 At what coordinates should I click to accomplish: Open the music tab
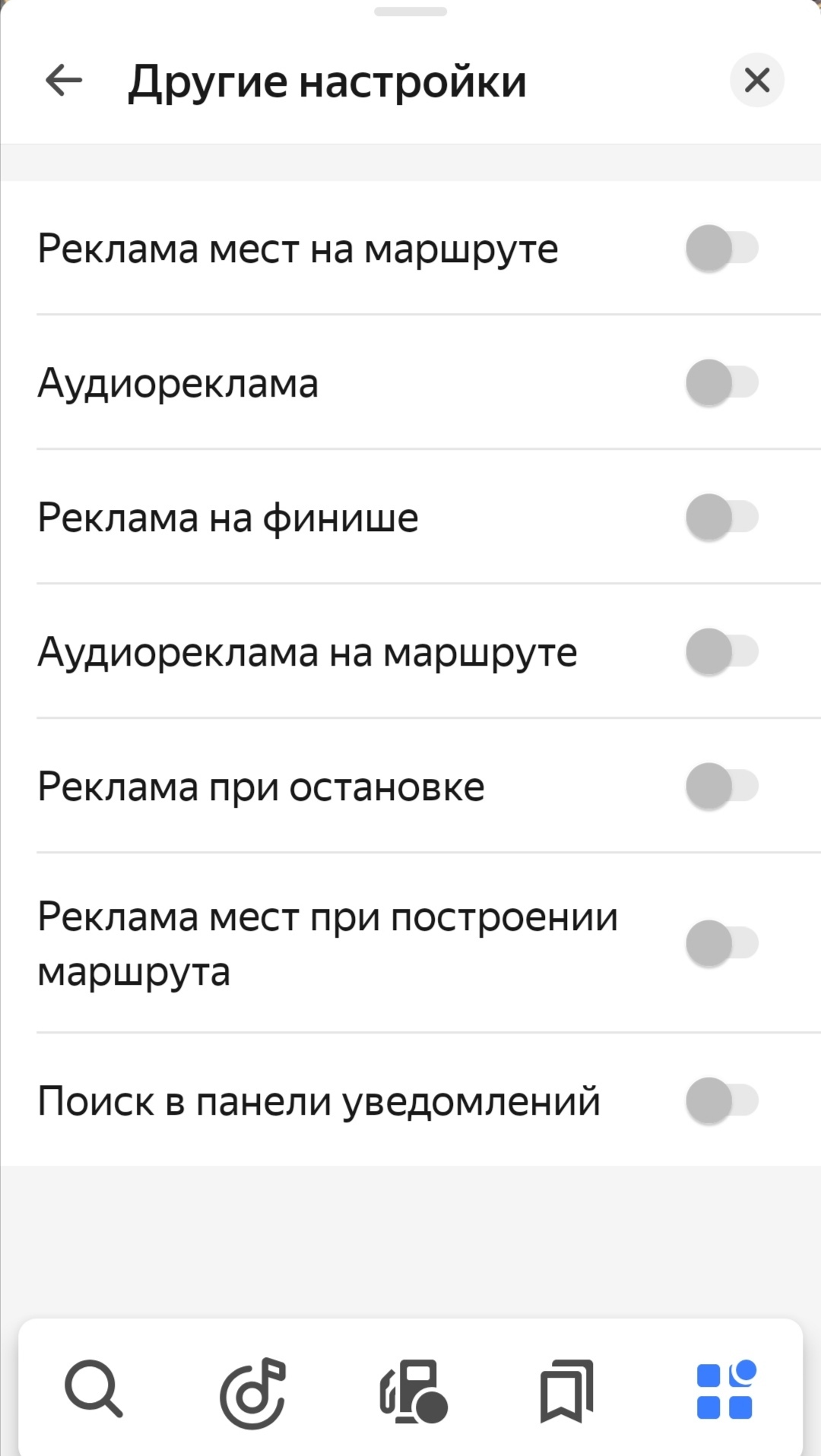coord(252,1392)
